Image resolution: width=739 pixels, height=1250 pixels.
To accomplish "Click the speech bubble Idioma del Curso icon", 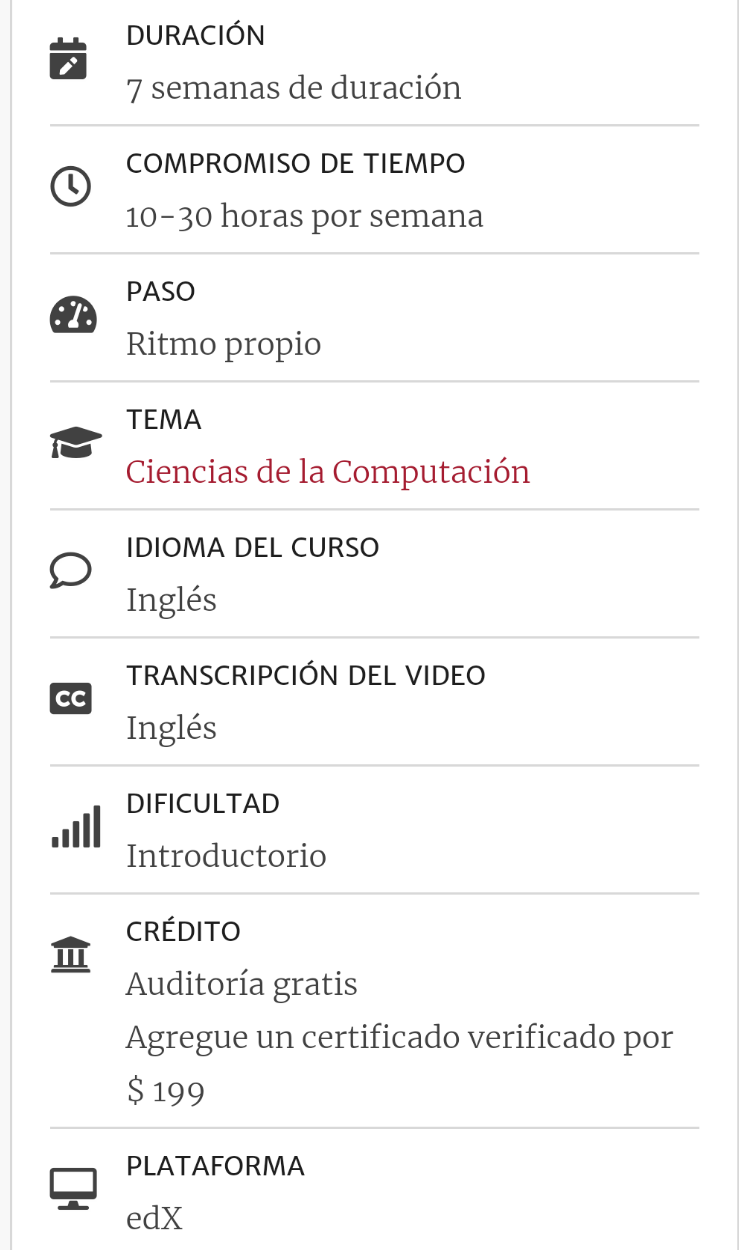I will tap(69, 570).
